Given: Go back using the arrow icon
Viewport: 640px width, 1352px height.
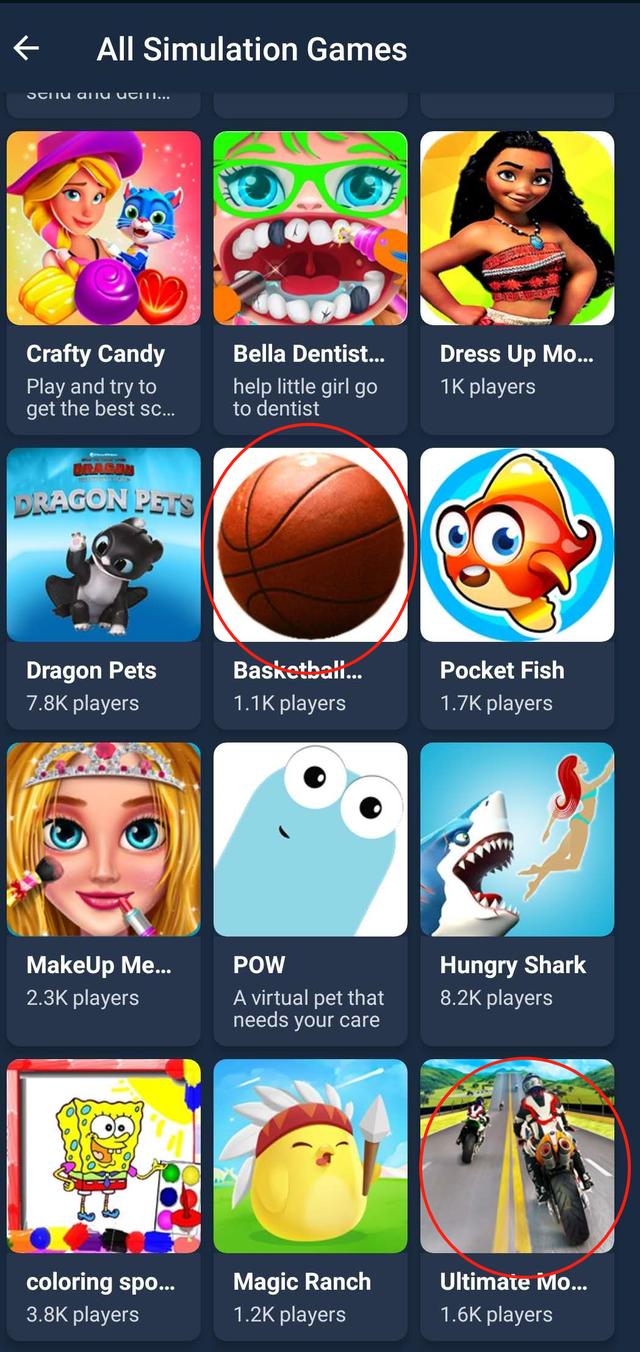Looking at the screenshot, I should (26, 48).
